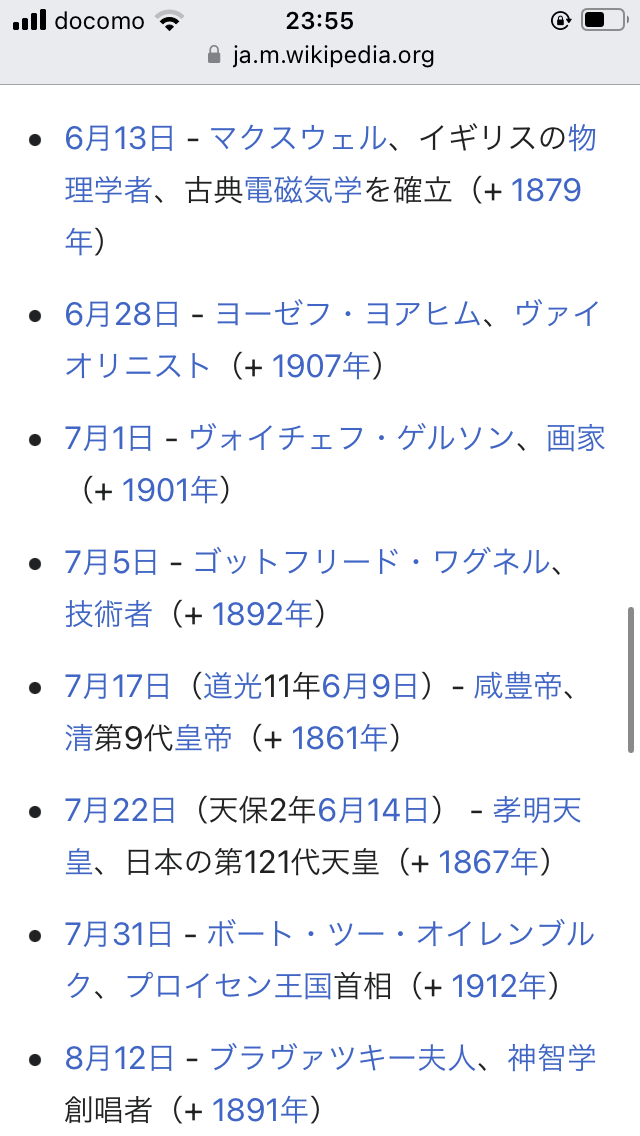640x1136 pixels.
Task: Open the ゴットフリード・ワグネル article
Action: pos(370,562)
